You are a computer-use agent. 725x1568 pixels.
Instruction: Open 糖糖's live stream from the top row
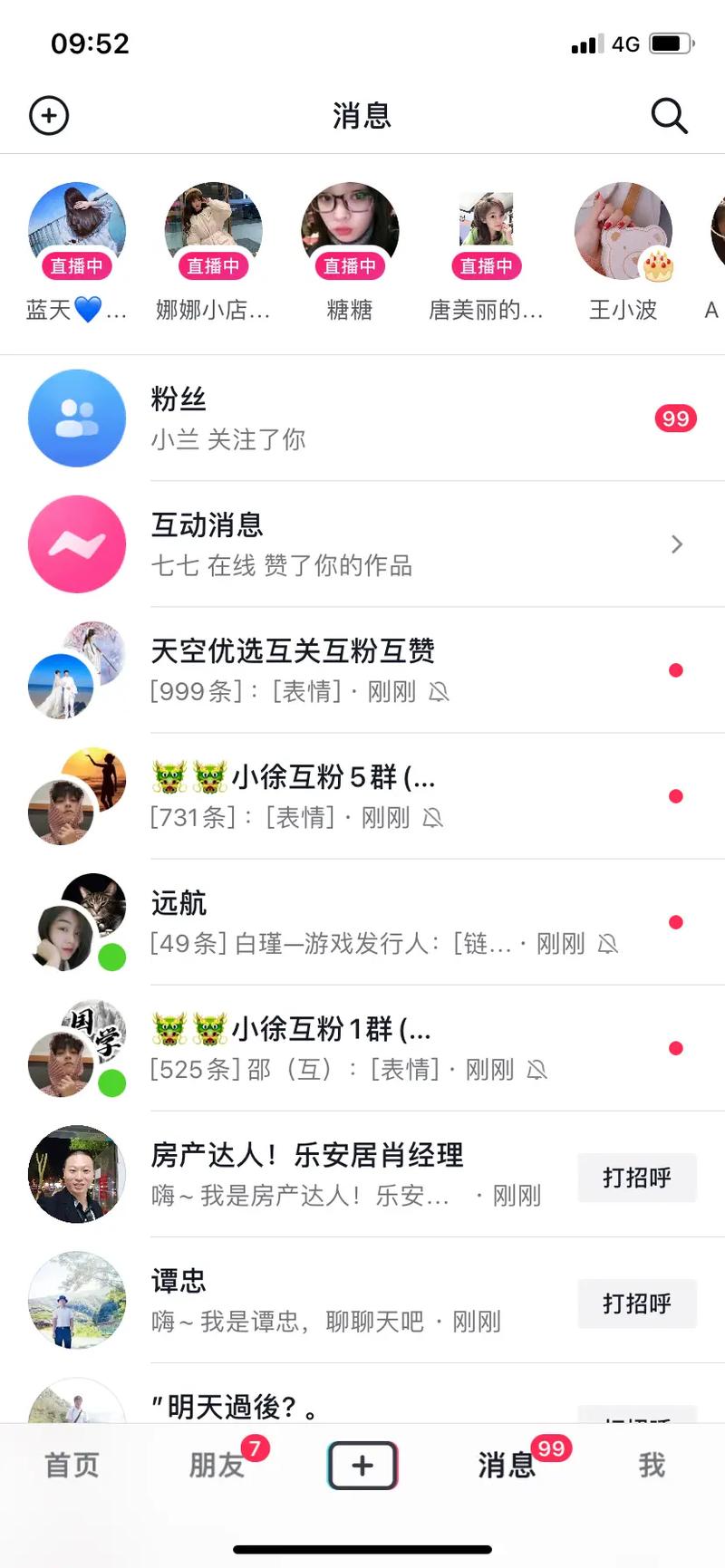[x=350, y=229]
